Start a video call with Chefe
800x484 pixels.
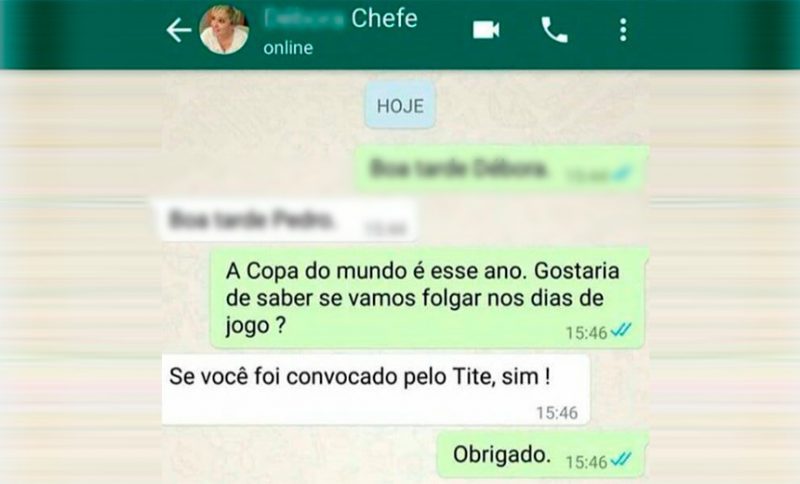[486, 30]
